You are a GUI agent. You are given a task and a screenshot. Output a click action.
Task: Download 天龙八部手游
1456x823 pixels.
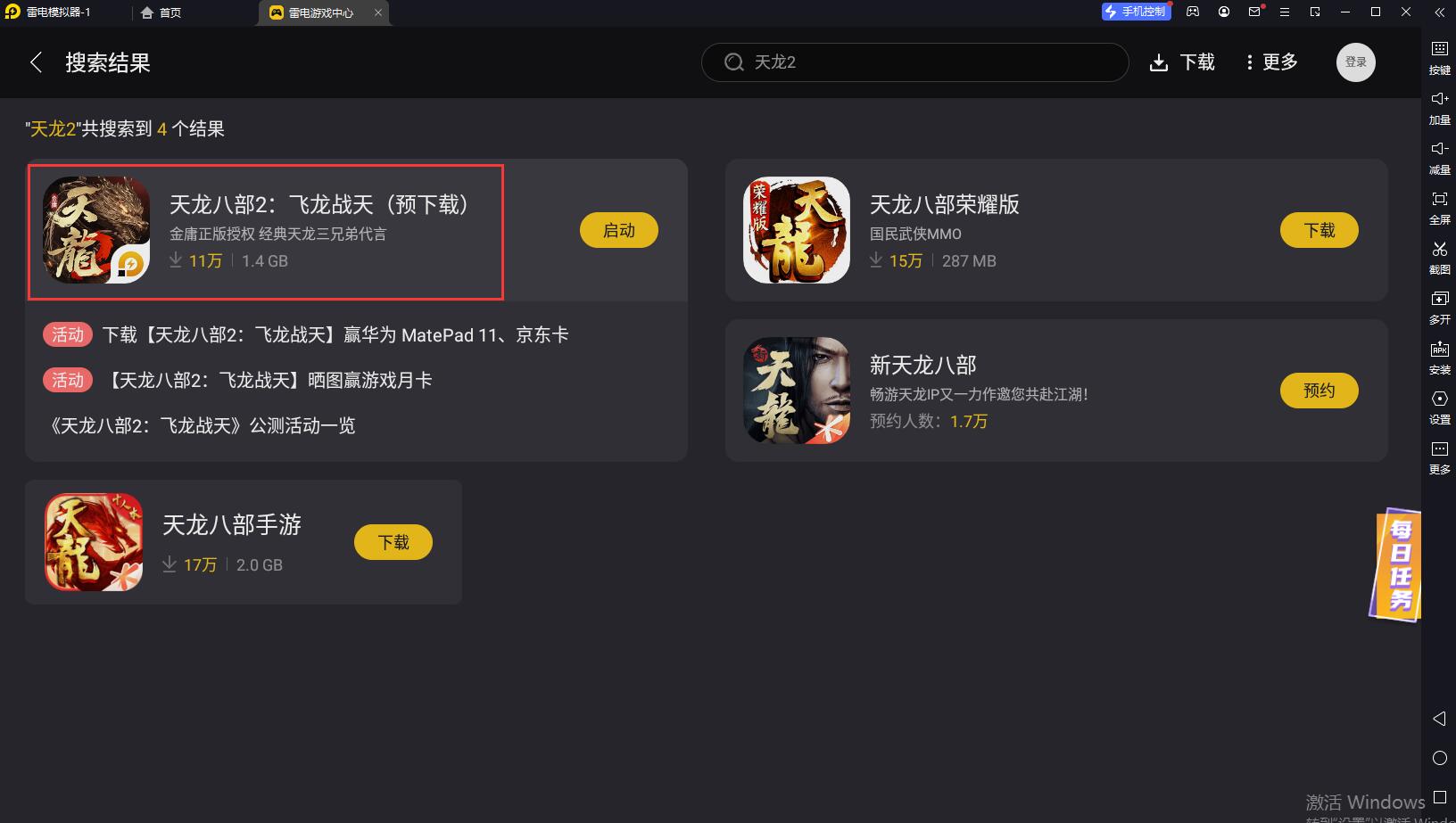pyautogui.click(x=393, y=542)
